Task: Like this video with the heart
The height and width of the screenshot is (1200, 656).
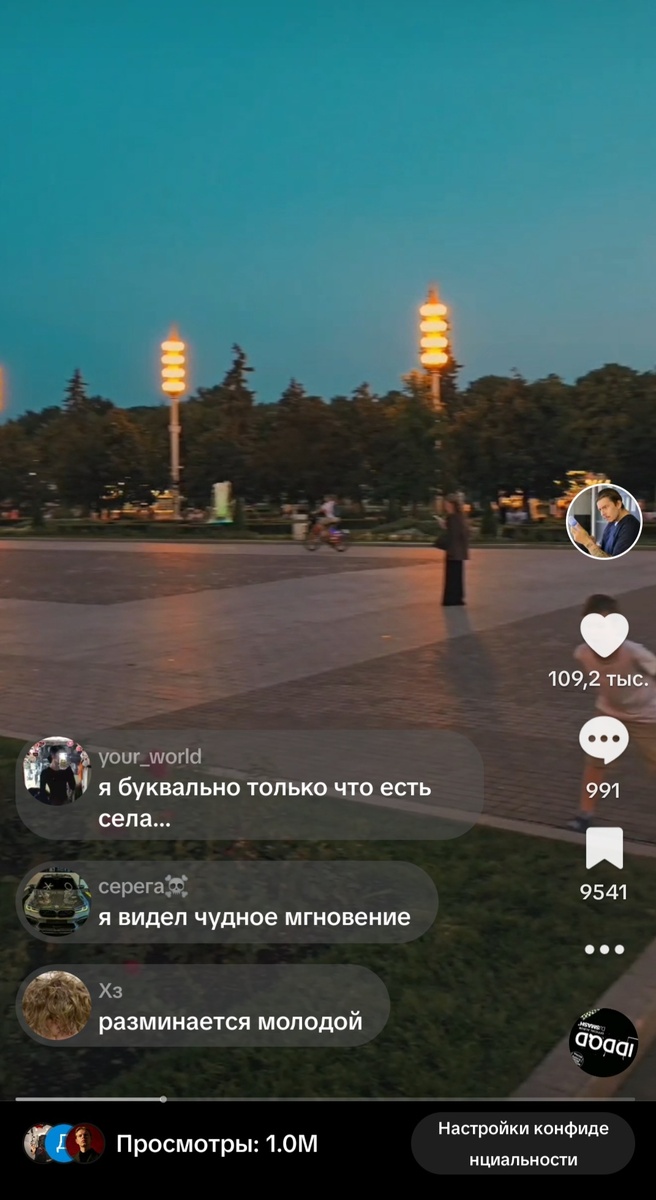Action: pyautogui.click(x=604, y=635)
